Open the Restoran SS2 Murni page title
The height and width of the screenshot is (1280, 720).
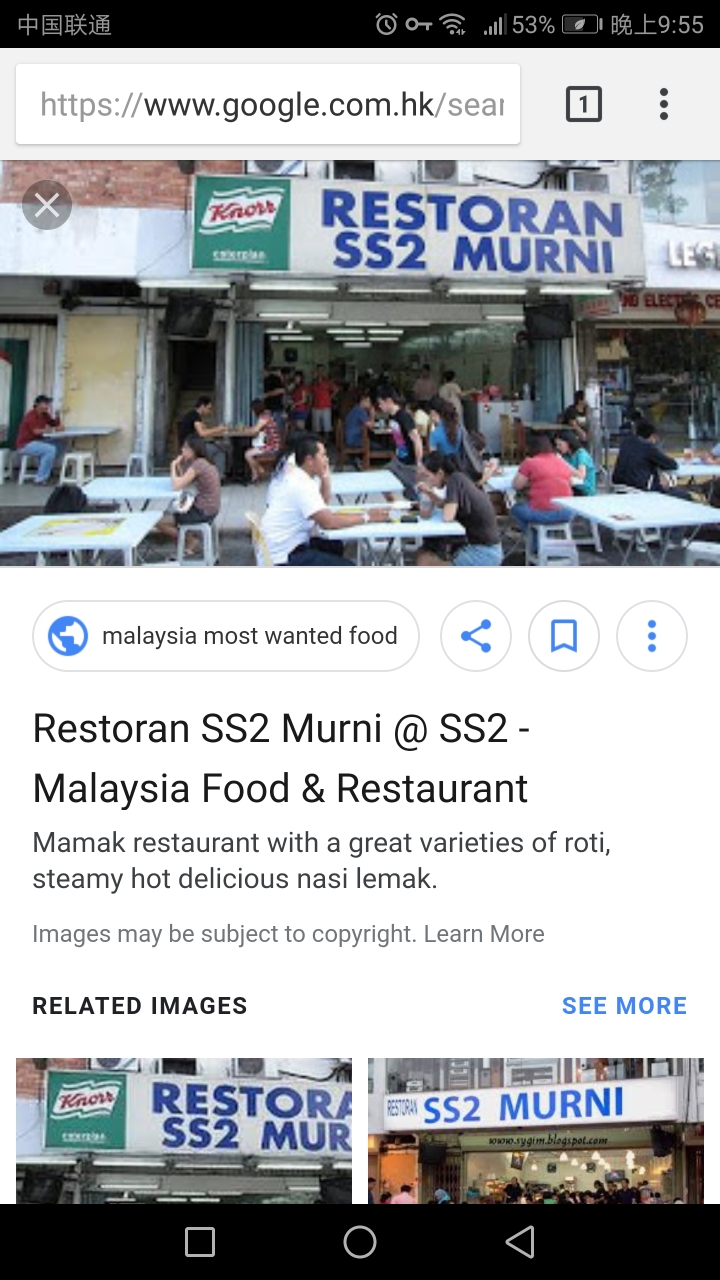tap(281, 759)
